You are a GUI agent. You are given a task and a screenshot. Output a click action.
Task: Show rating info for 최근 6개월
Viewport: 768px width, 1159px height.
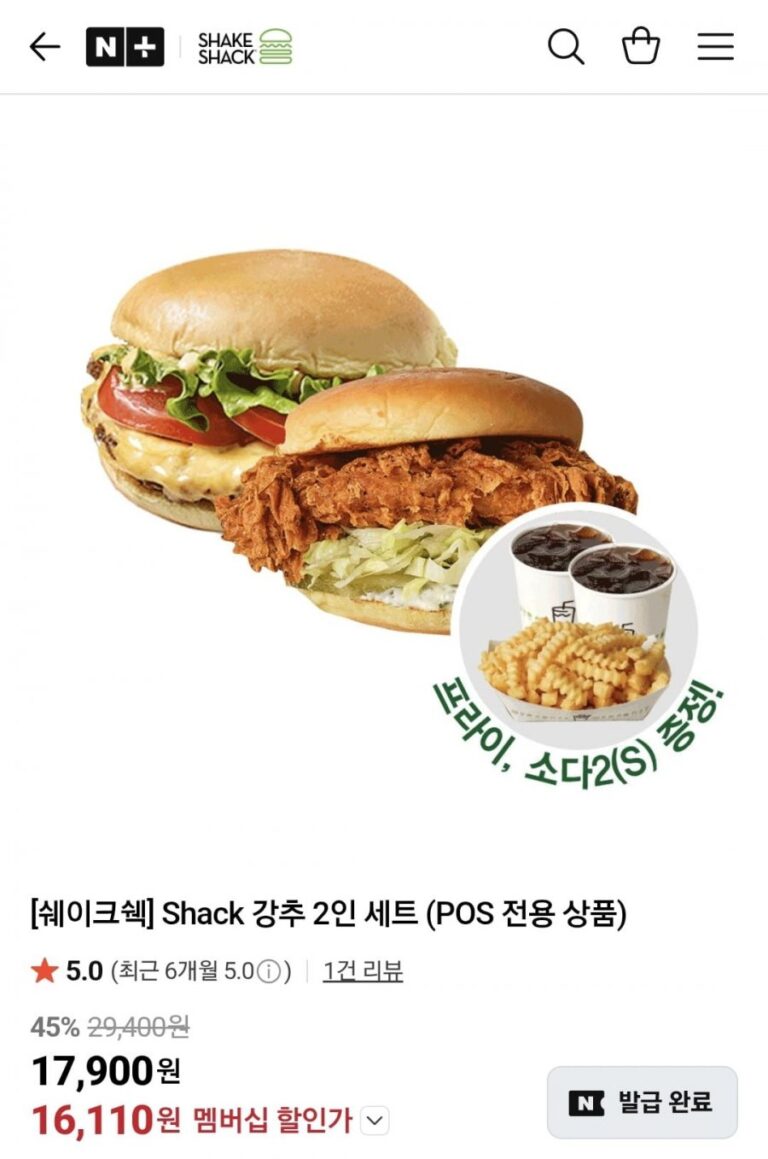[269, 971]
